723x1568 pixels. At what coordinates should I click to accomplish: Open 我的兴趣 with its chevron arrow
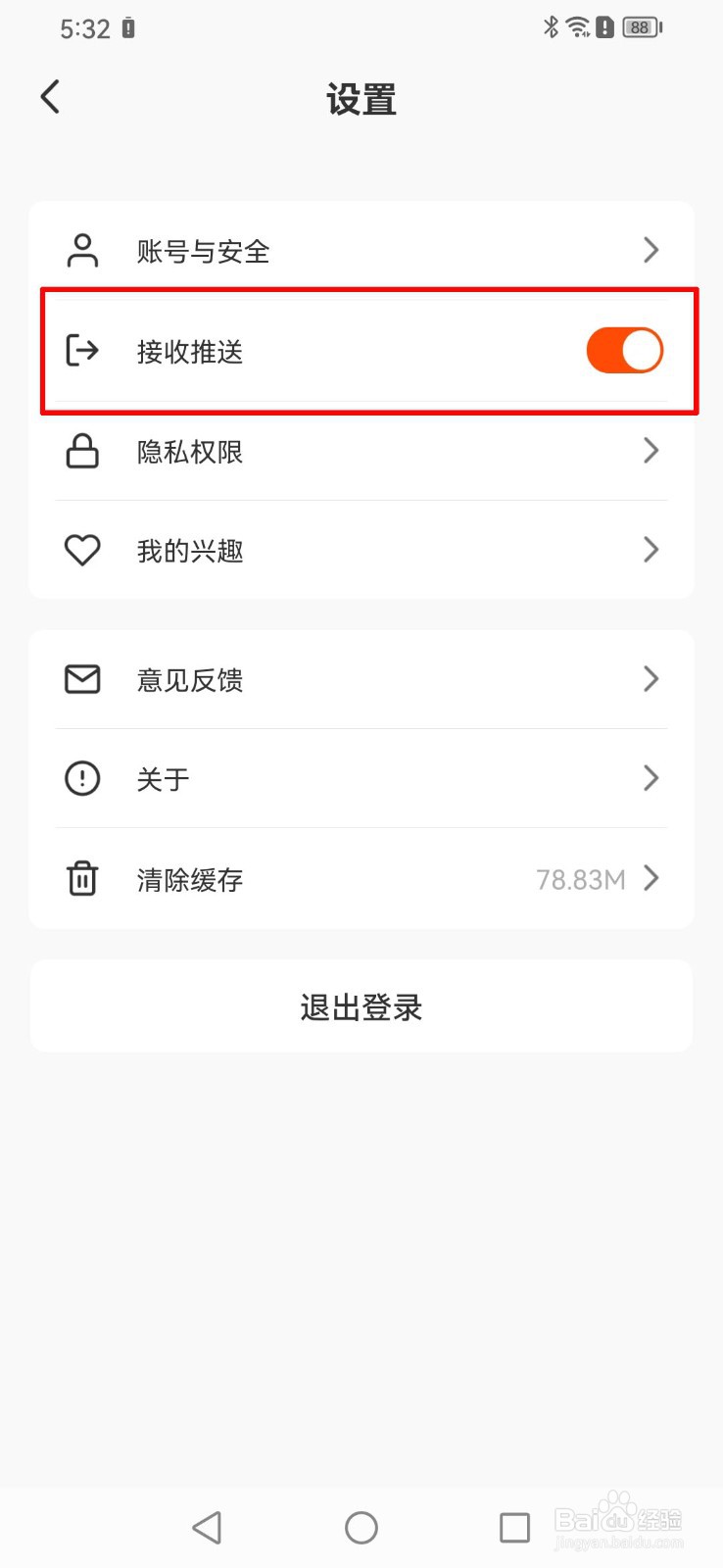[x=650, y=551]
